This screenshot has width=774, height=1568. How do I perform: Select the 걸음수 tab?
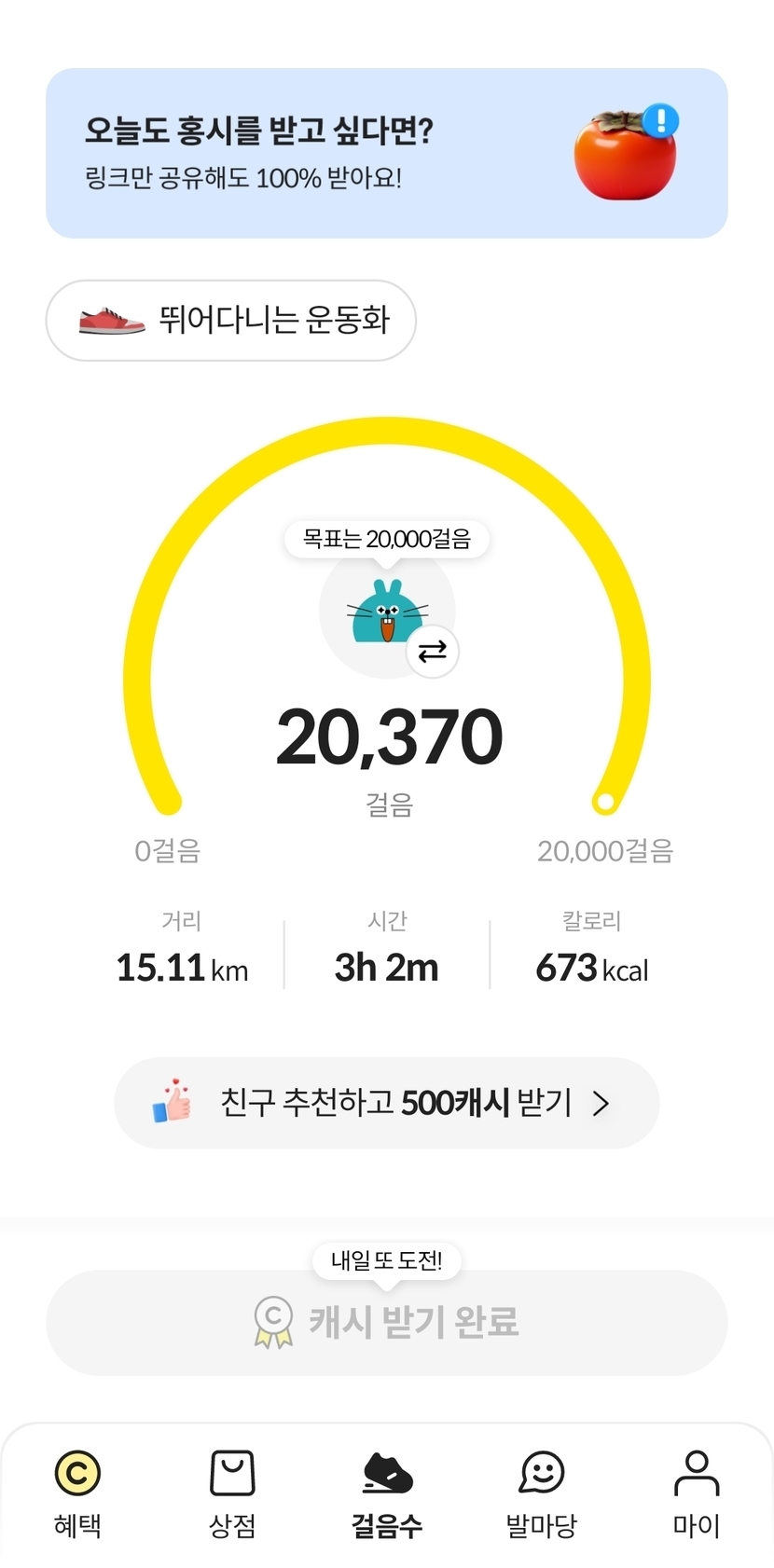pyautogui.click(x=387, y=1493)
